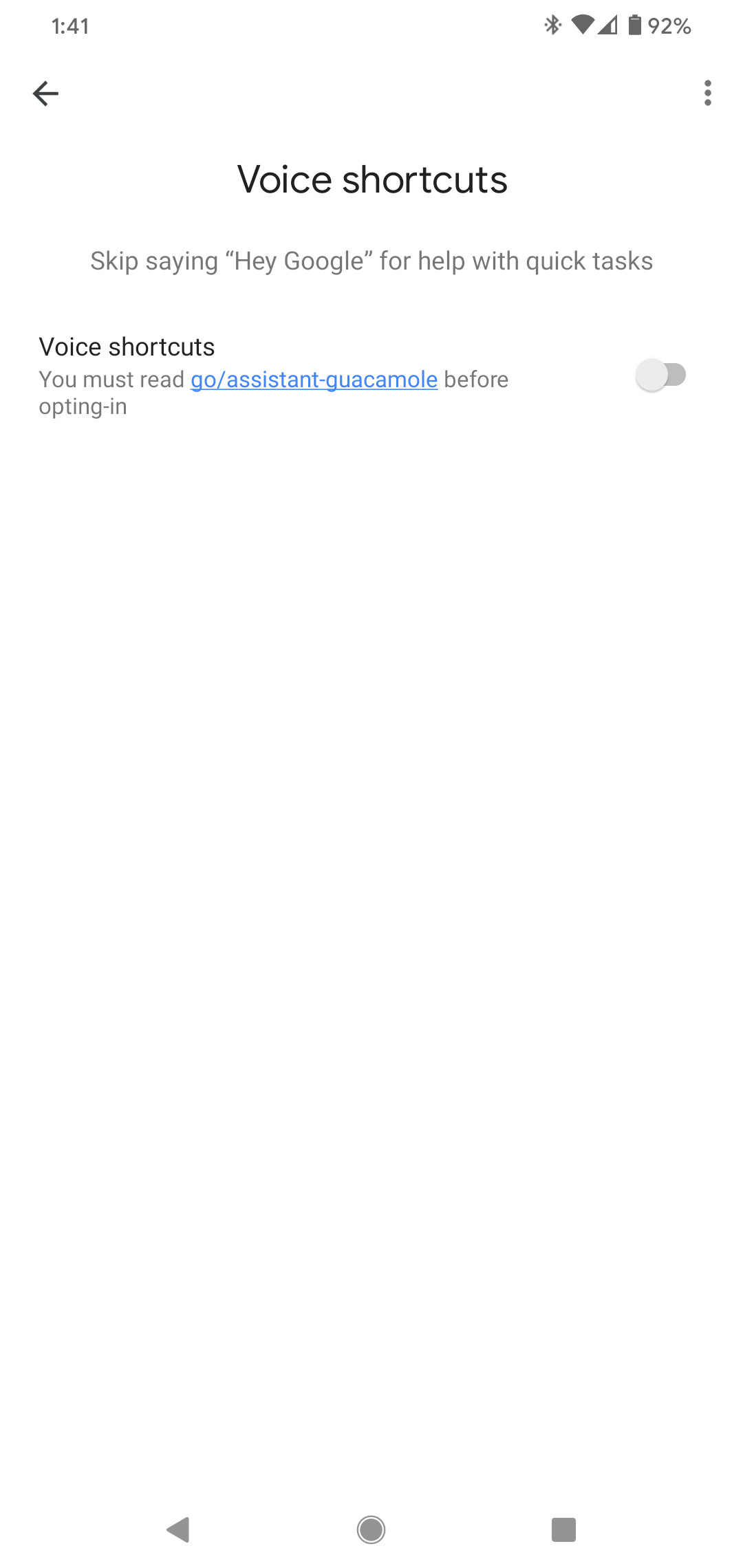Go back using the top-left arrow
The width and height of the screenshot is (743, 1568).
[x=45, y=94]
